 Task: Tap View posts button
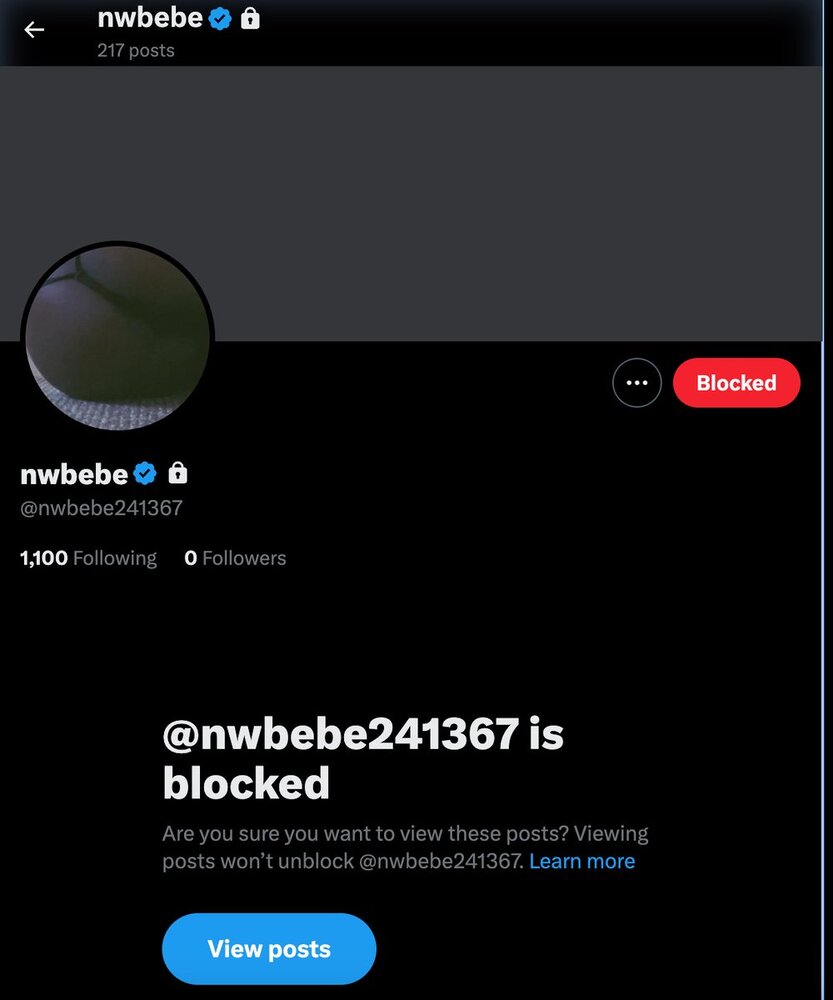tap(269, 948)
